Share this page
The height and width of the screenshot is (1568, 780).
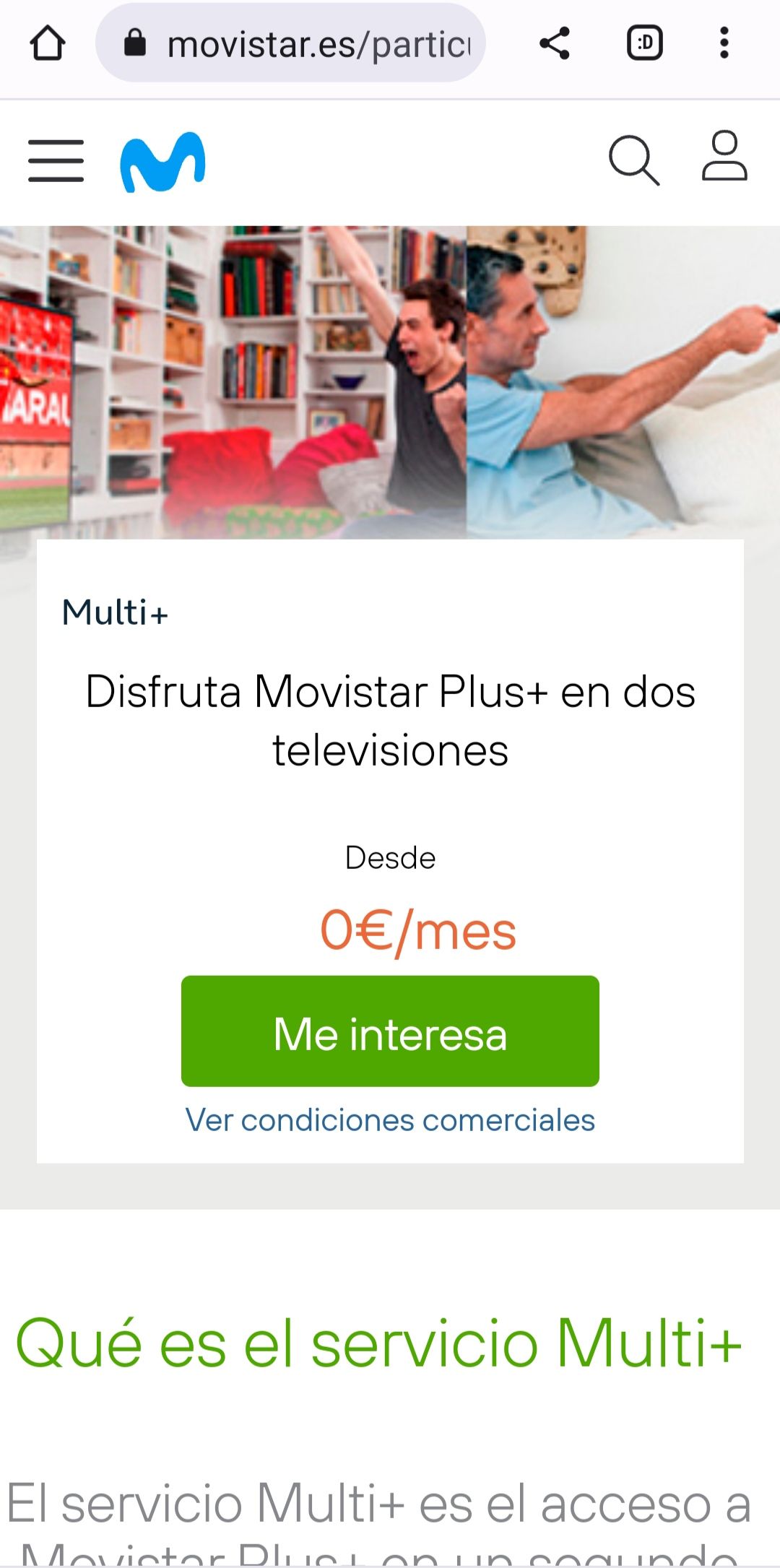click(554, 43)
